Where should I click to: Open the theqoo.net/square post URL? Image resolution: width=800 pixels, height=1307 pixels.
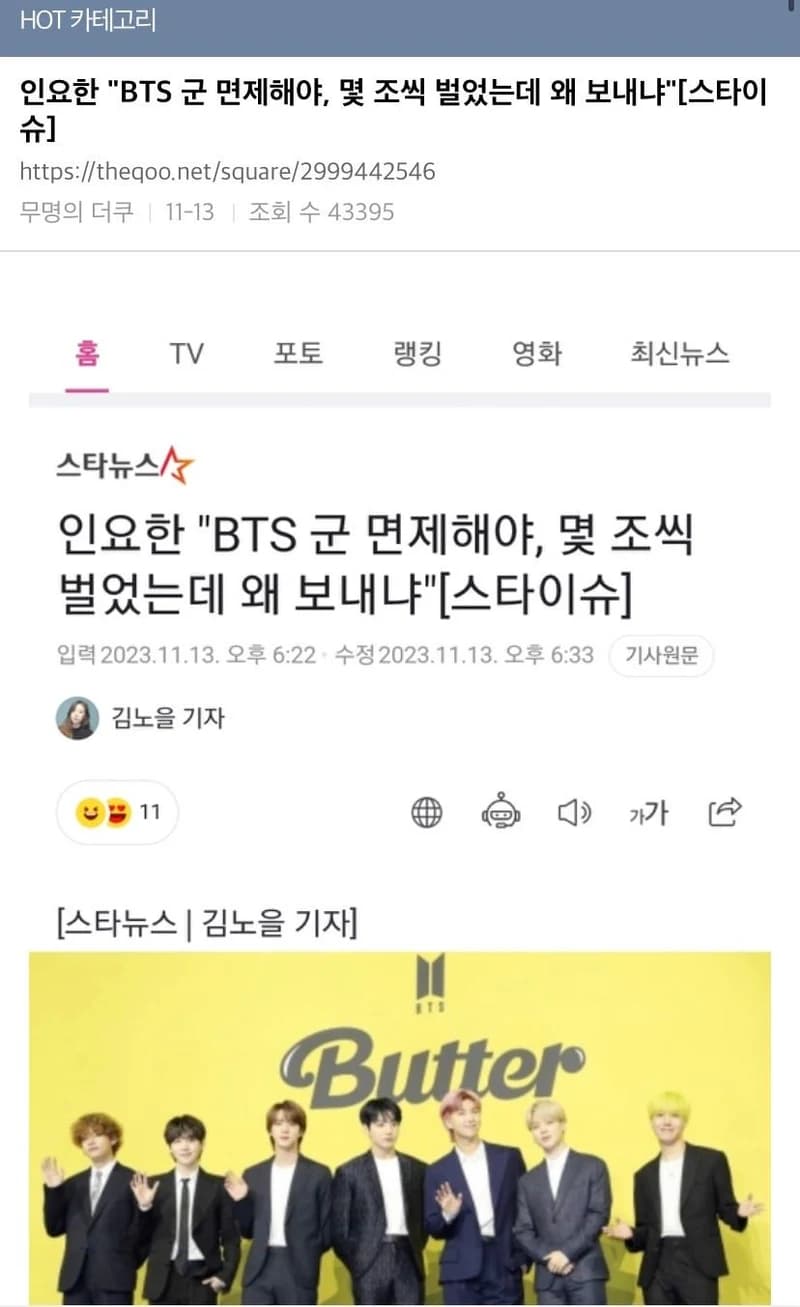[227, 171]
